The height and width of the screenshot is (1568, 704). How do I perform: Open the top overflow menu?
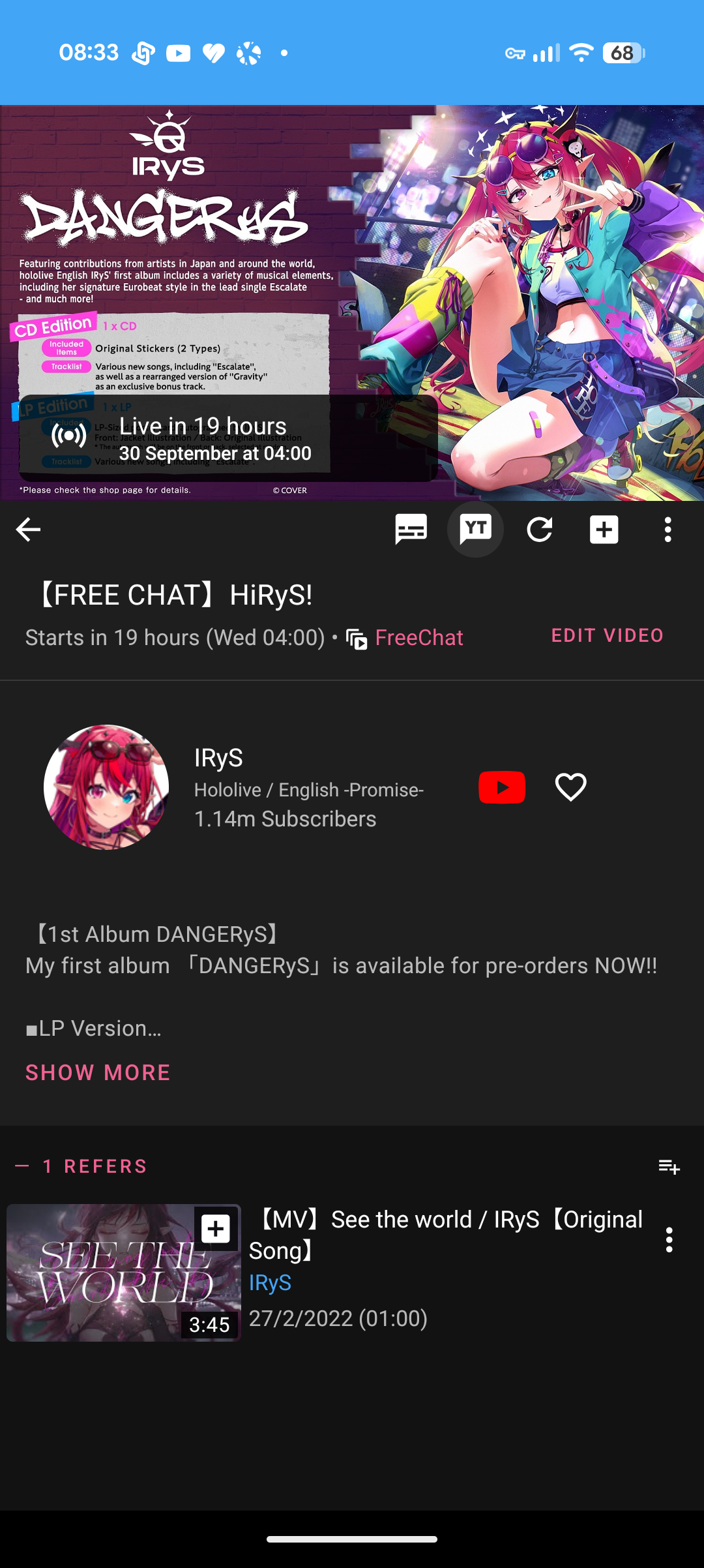pyautogui.click(x=667, y=530)
